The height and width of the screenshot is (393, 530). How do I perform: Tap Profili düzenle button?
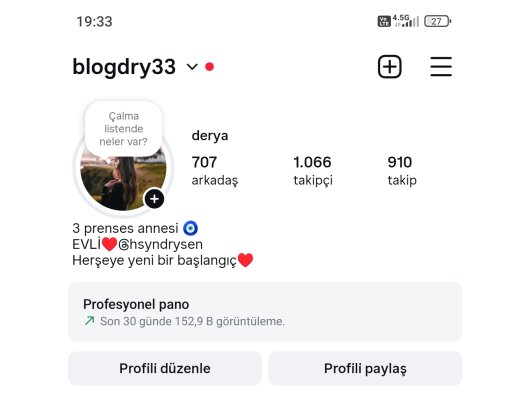tap(165, 368)
